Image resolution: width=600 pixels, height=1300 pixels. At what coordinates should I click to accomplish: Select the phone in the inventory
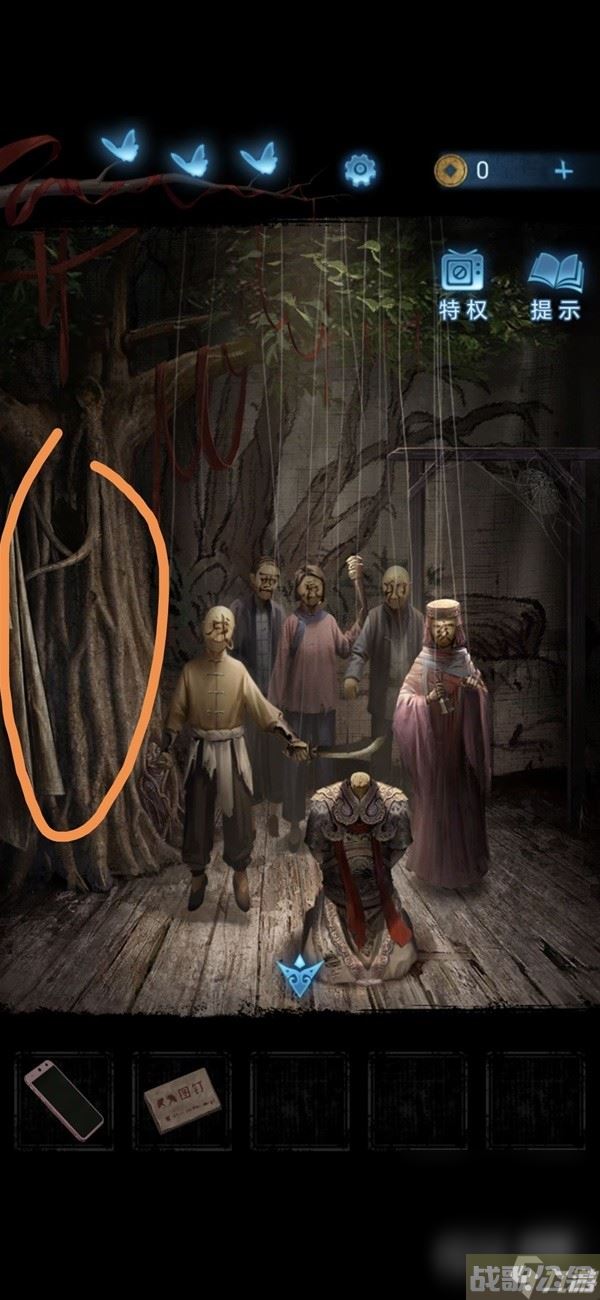pyautogui.click(x=64, y=1099)
